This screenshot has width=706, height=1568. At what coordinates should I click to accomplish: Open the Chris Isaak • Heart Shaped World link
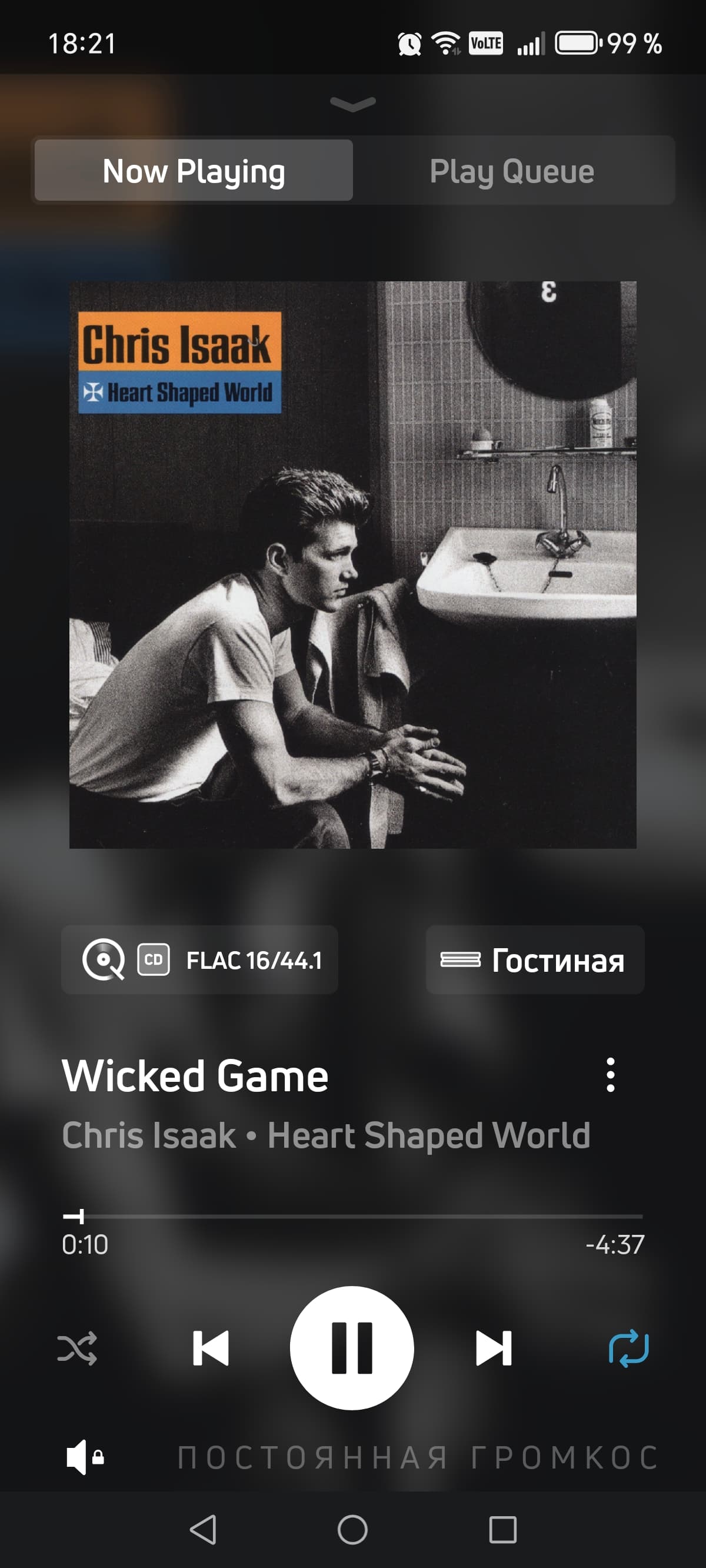[326, 1135]
